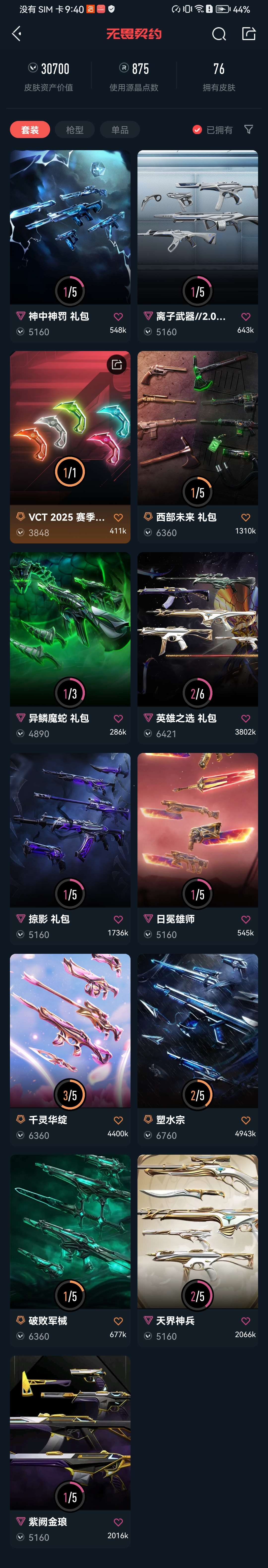Viewport: 268px width, 1568px height.
Task: Open the search icon
Action: (219, 34)
